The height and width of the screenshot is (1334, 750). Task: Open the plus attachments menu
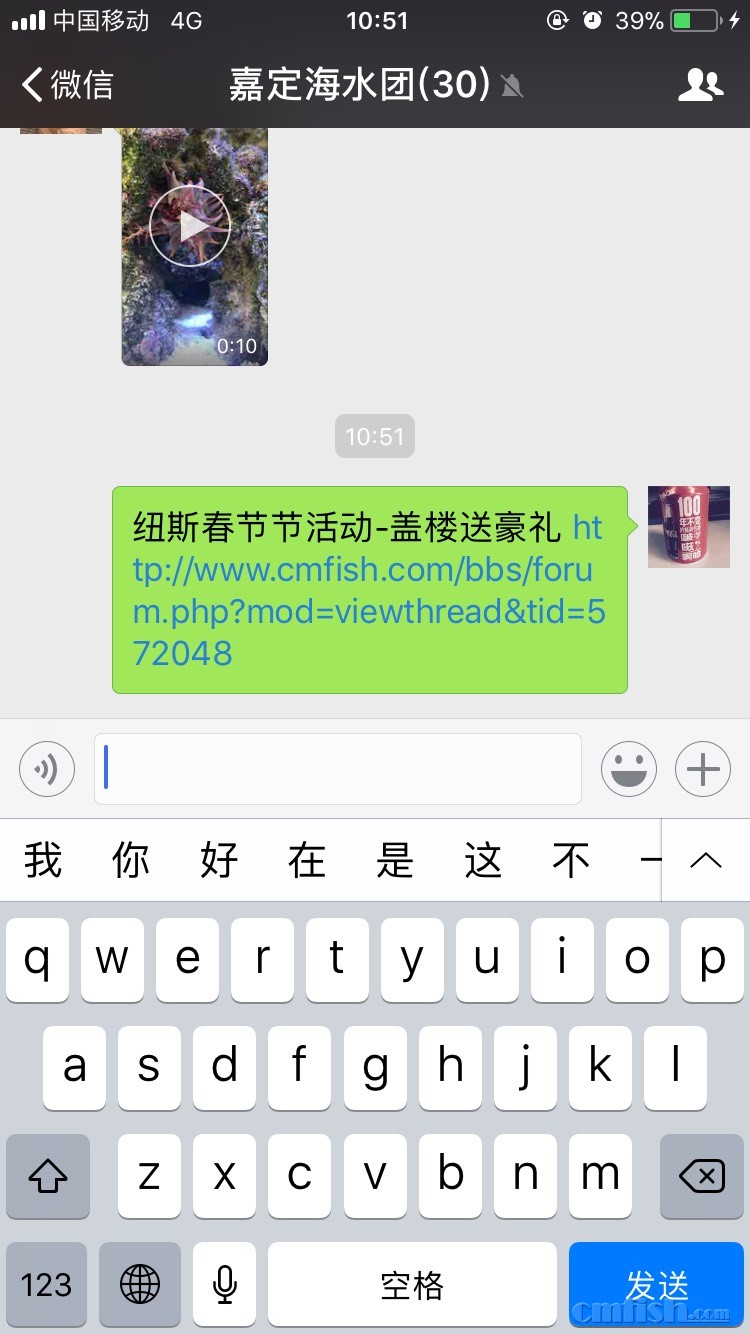click(703, 769)
